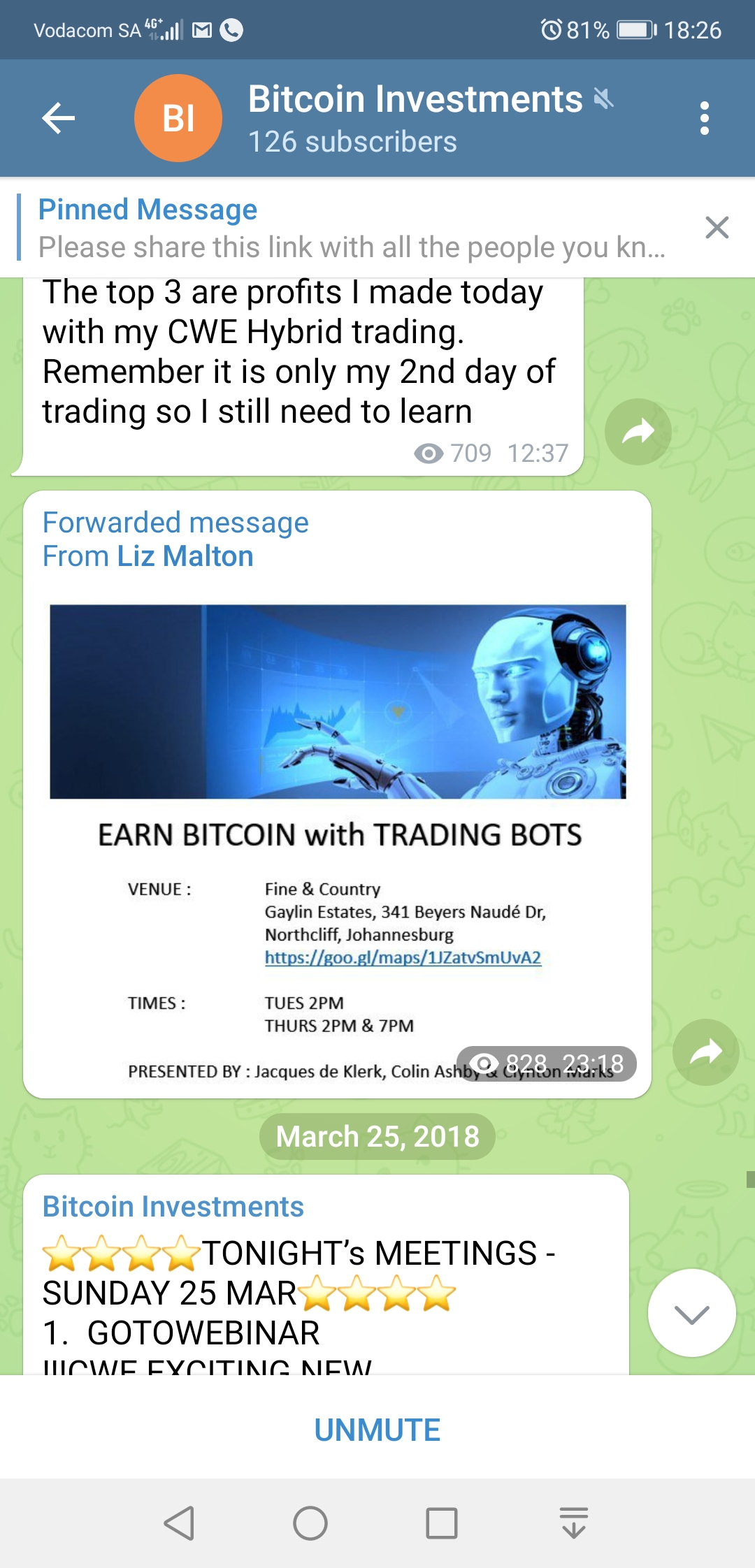Open the pinned message
The image size is (755, 1568).
coord(350,228)
